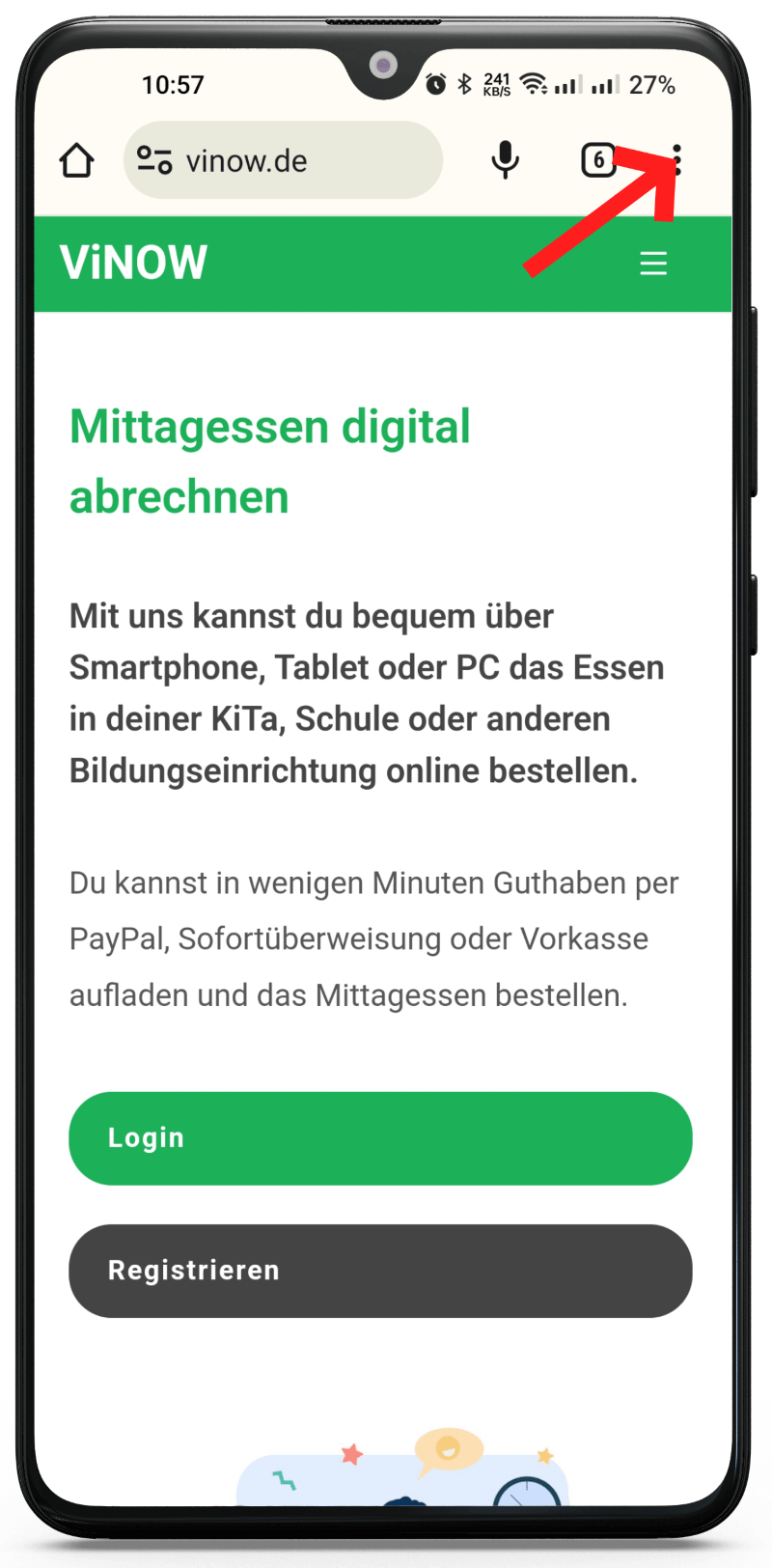Open the browser's three-dot overflow menu
Viewport: 772px width, 1568px height.
pyautogui.click(x=677, y=160)
